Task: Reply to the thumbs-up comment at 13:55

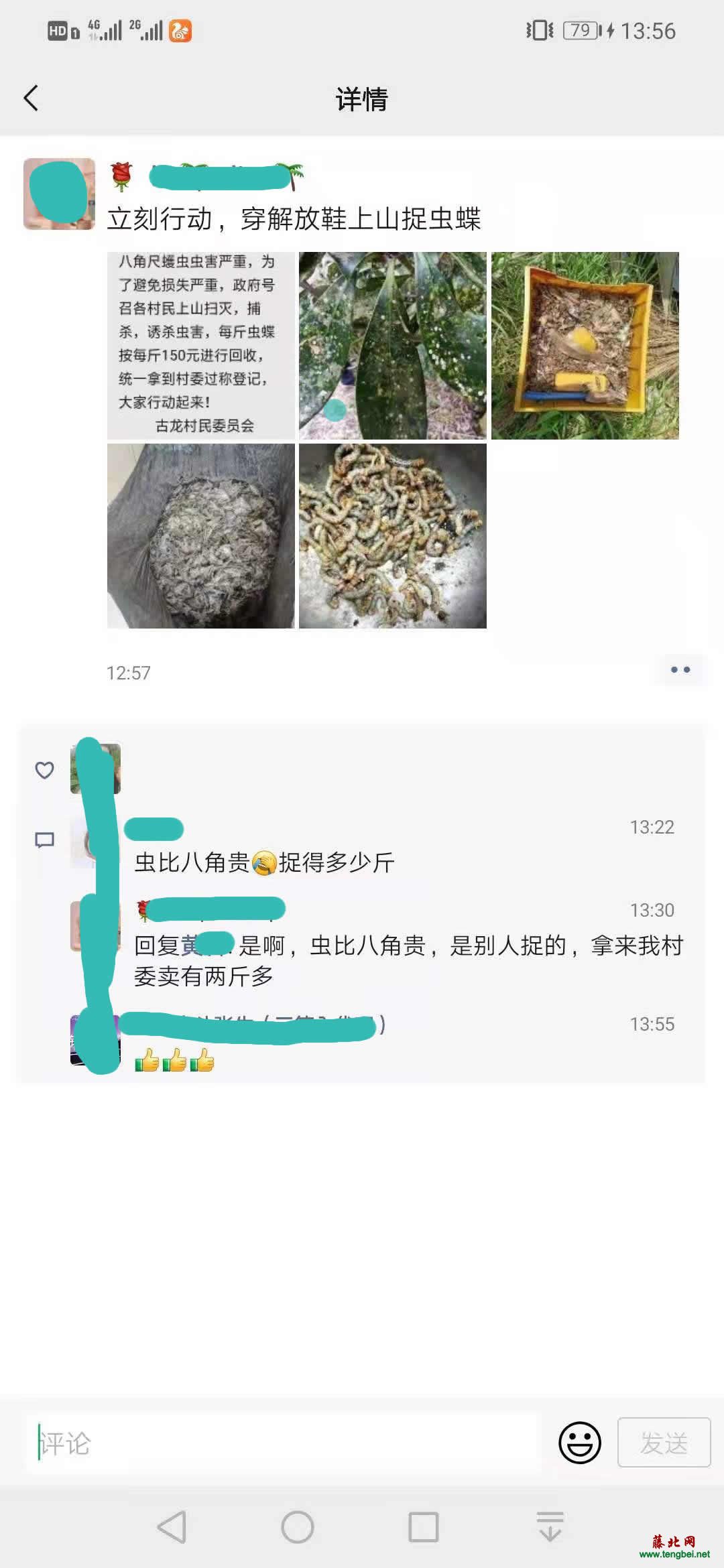Action: (x=175, y=1061)
